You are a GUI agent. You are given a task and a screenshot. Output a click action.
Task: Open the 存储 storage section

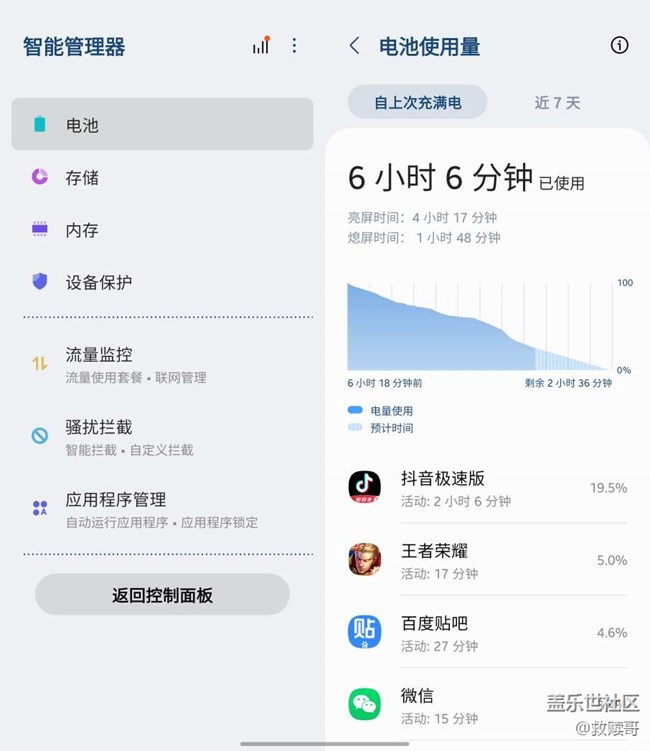162,177
